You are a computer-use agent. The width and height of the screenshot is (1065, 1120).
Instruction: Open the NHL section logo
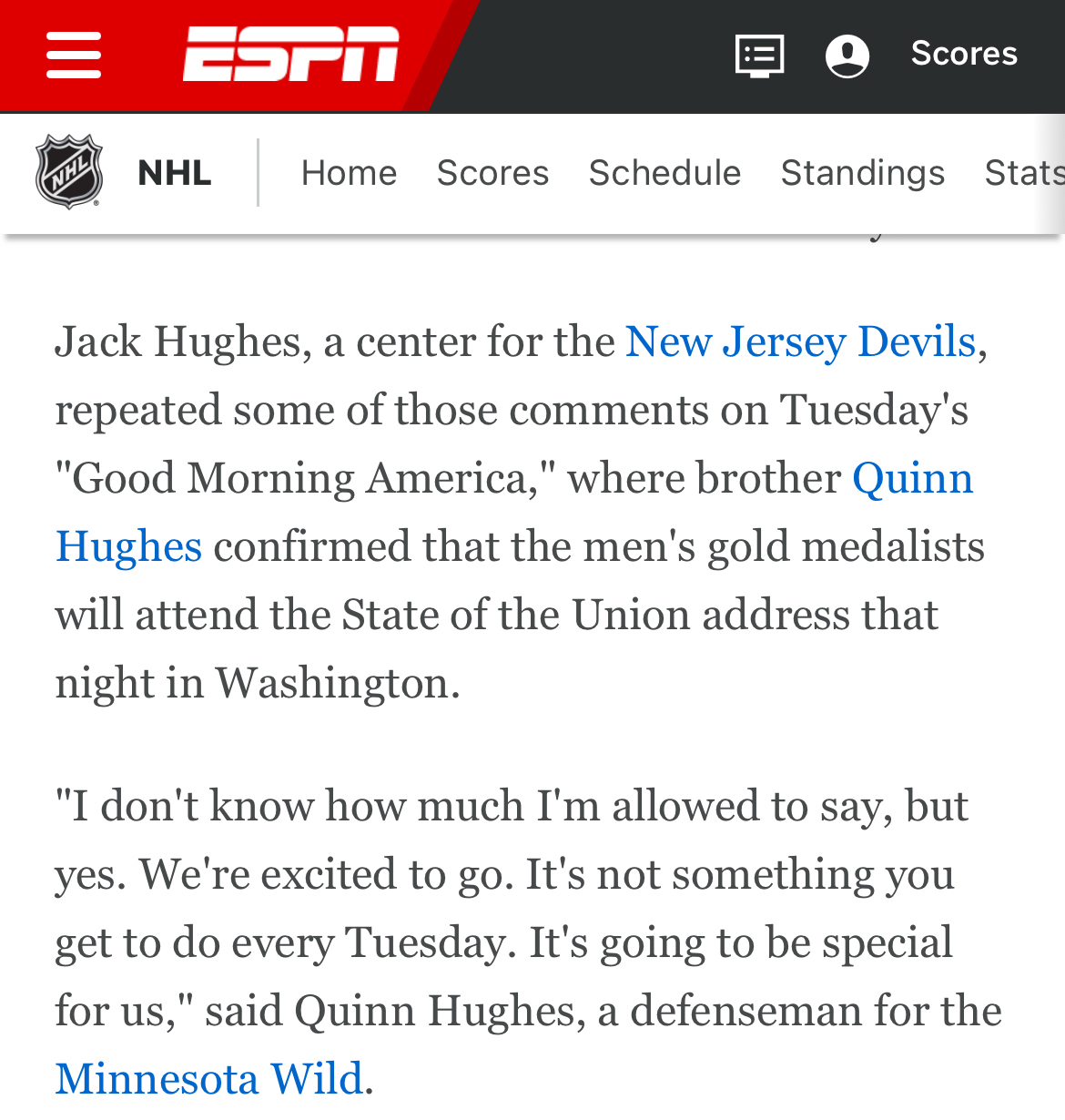tap(69, 172)
